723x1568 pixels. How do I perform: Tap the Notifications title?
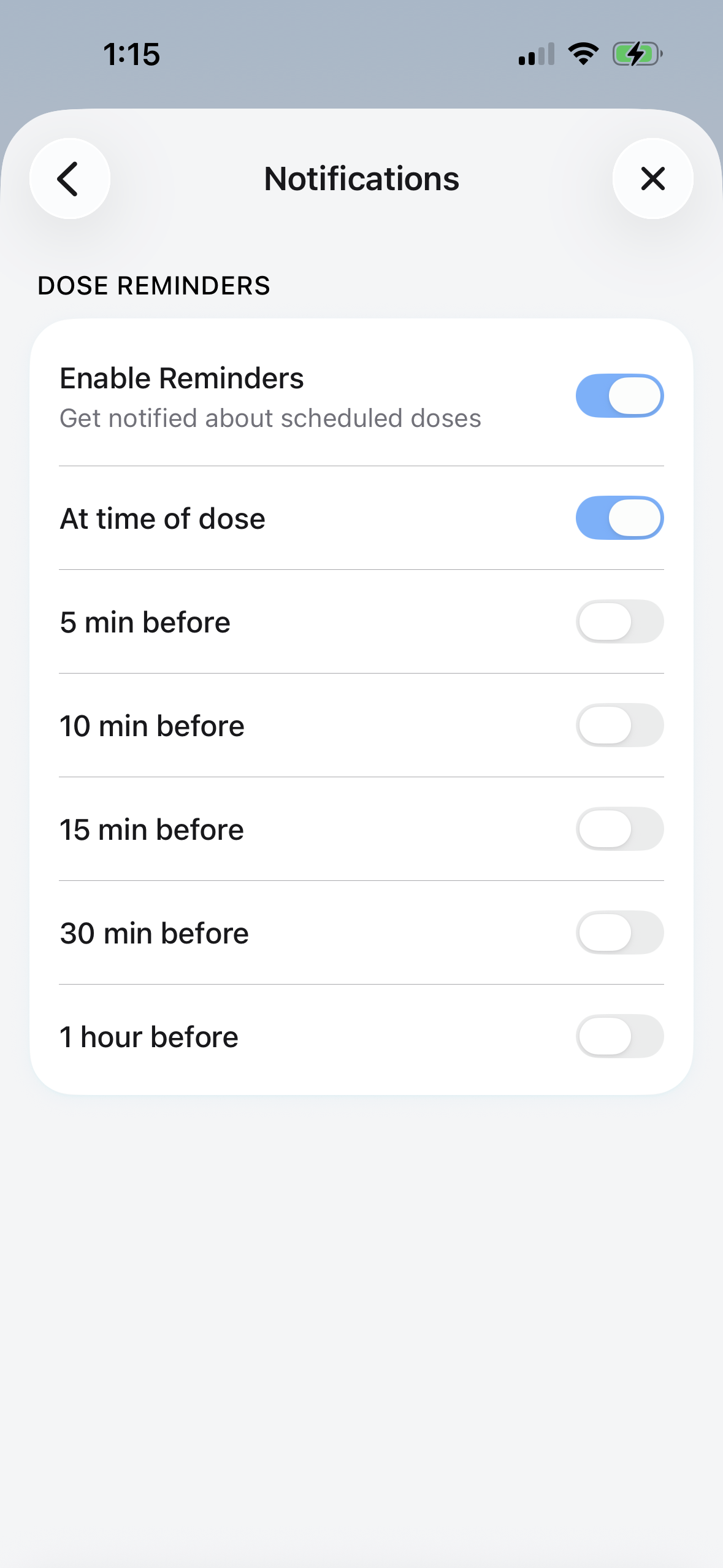coord(361,179)
